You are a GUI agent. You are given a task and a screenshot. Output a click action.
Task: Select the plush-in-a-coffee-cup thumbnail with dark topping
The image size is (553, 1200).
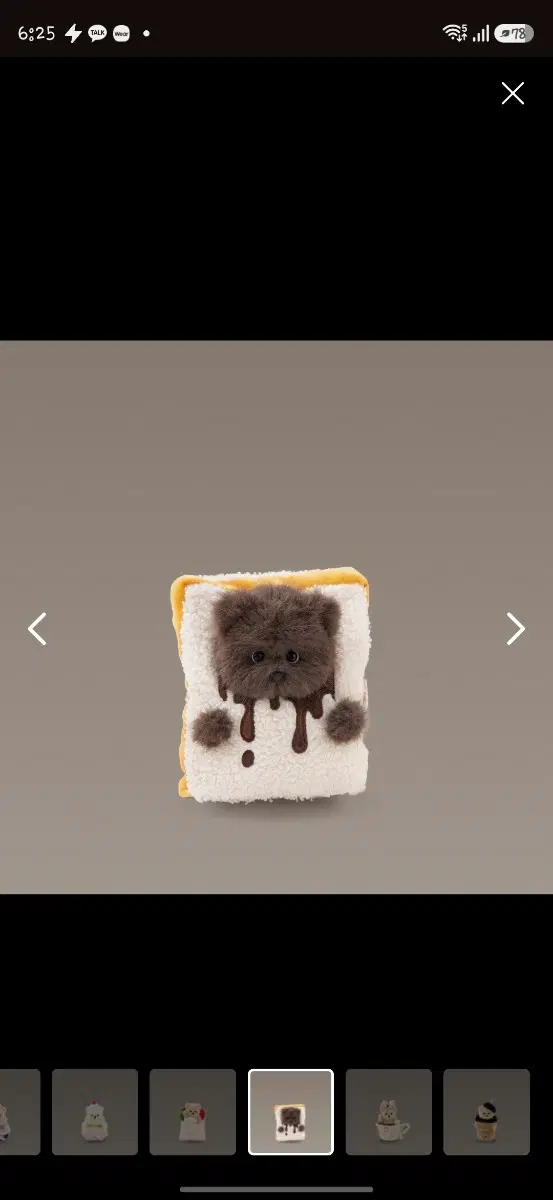point(486,1112)
